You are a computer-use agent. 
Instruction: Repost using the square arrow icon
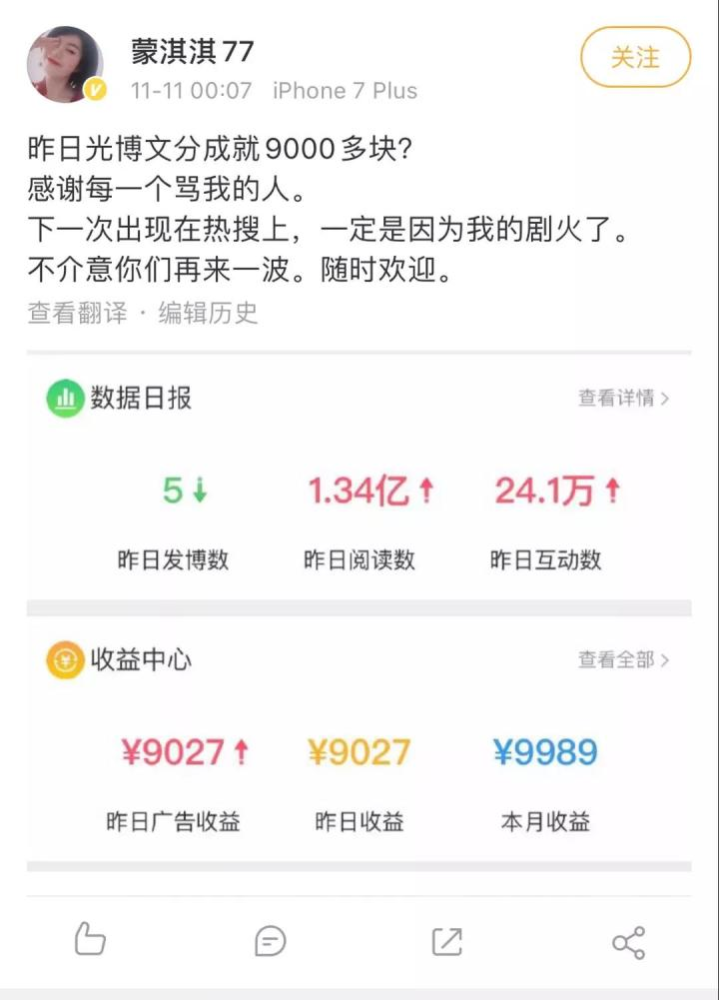[x=447, y=940]
